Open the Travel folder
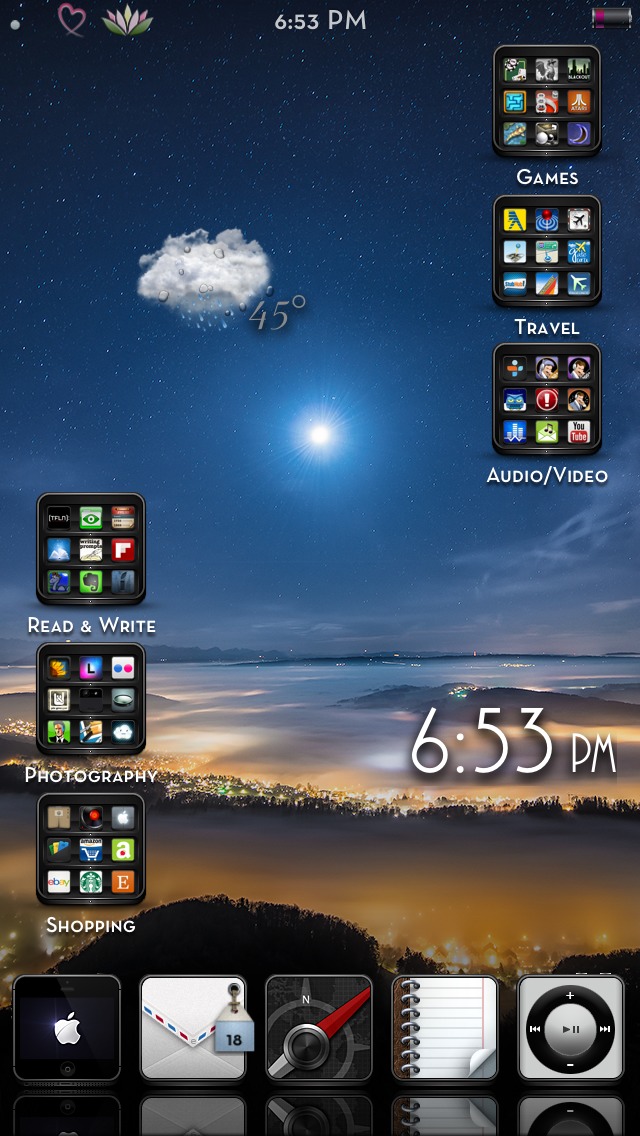The height and width of the screenshot is (1136, 640). (x=547, y=251)
